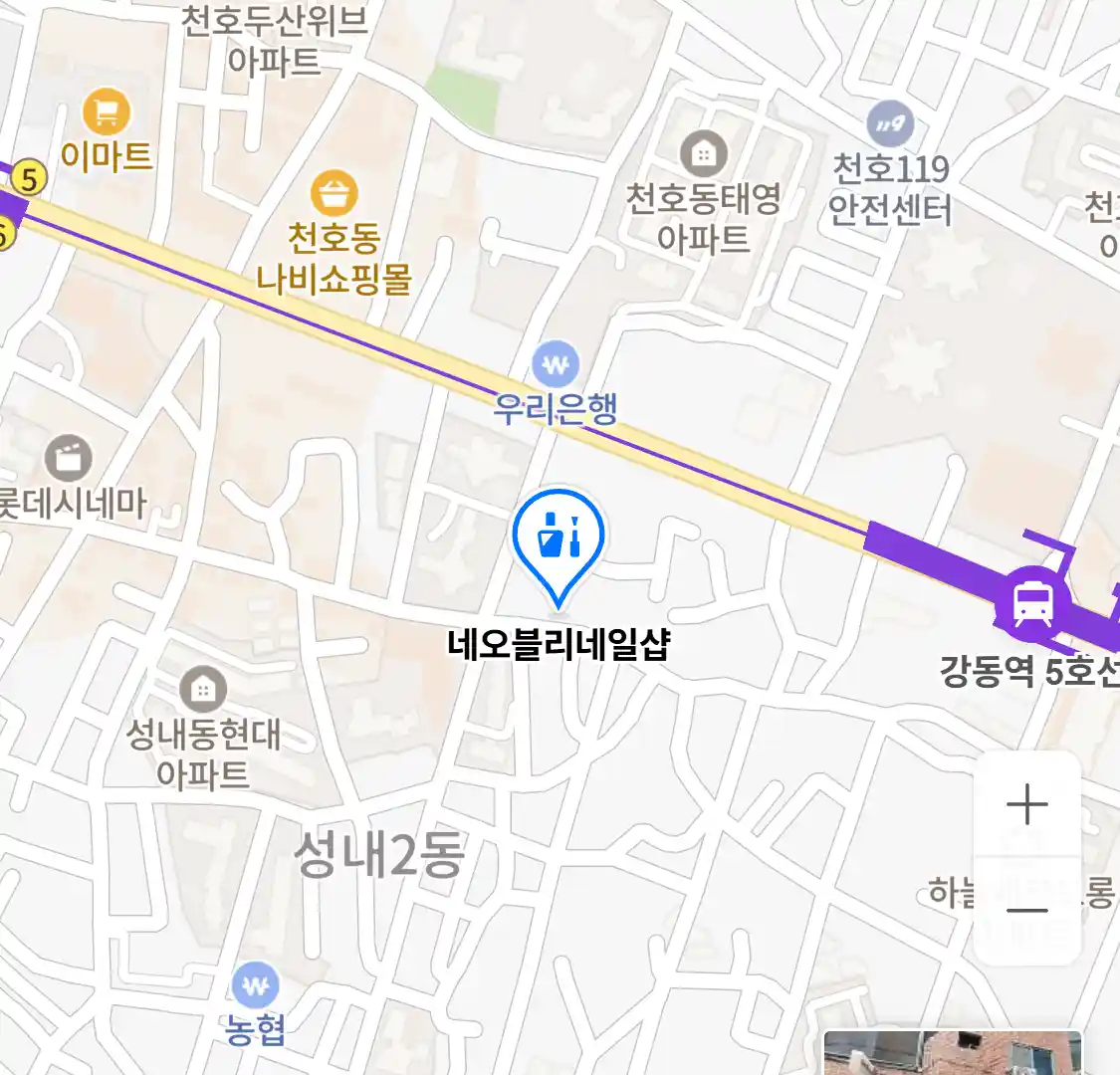Open the 우리은행 map marker

pyautogui.click(x=556, y=365)
